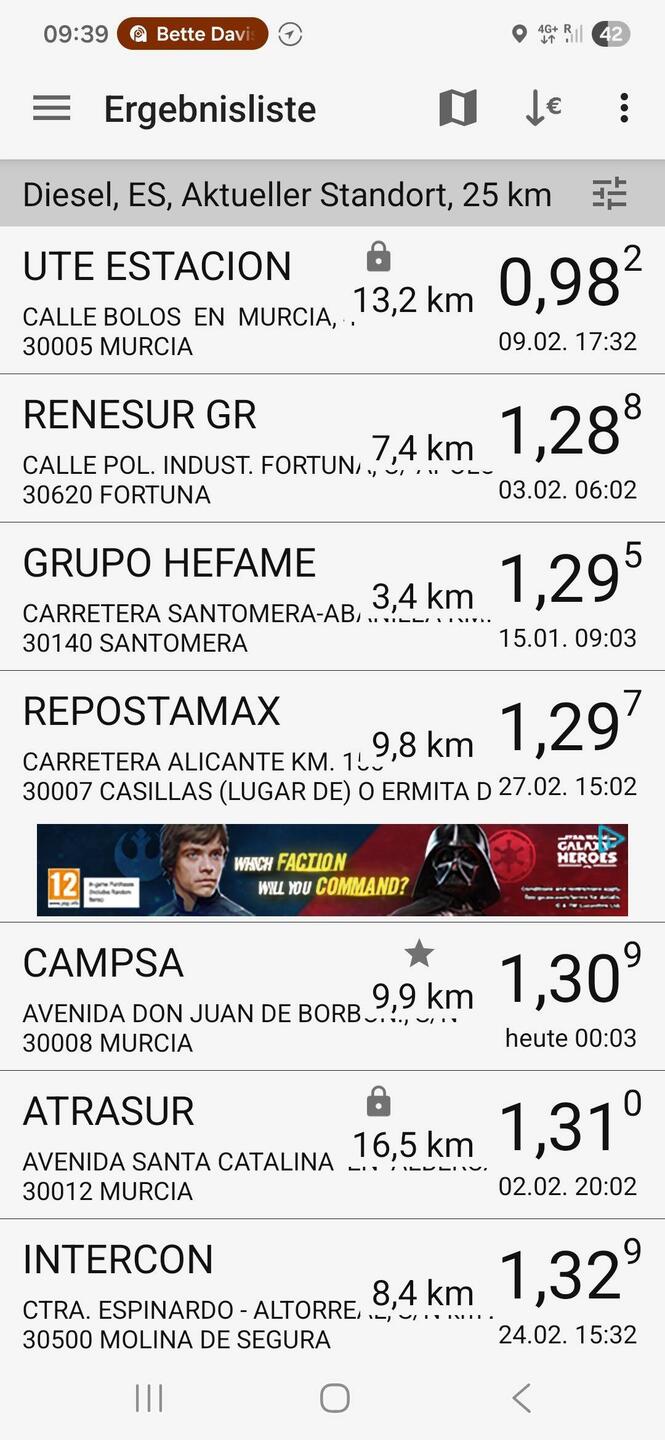This screenshot has width=665, height=1440.
Task: Select the GRUPO HEFAME station entry
Action: pos(200,596)
